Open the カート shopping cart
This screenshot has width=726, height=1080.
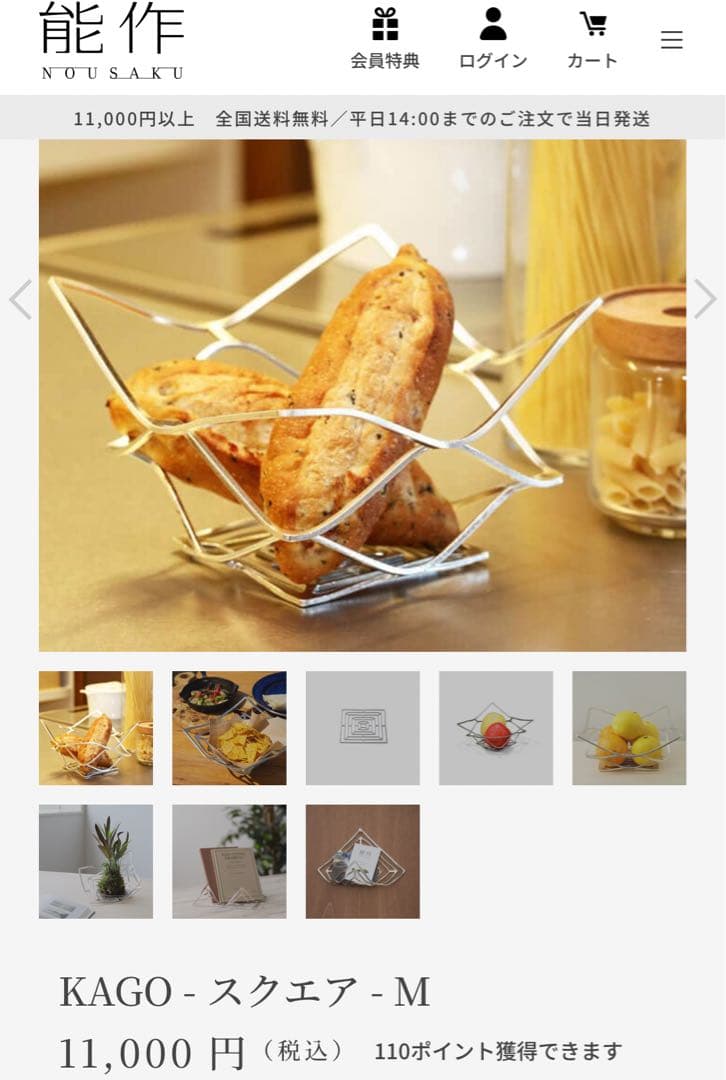593,40
